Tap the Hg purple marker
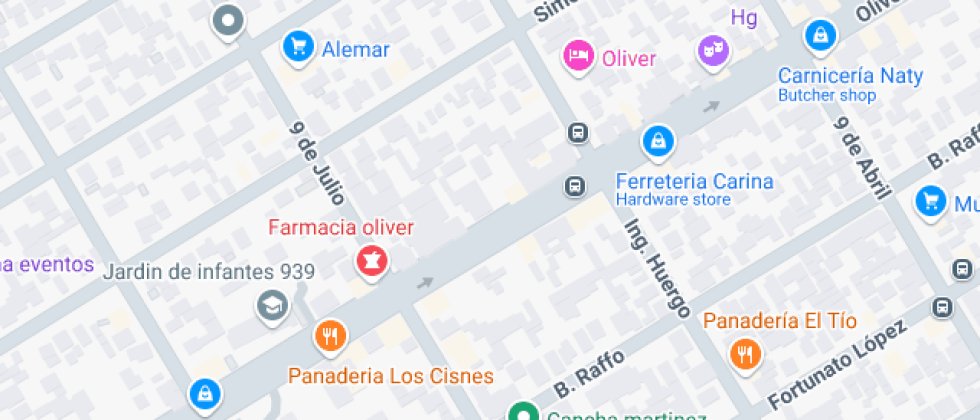Viewport: 980px width, 420px height. (x=714, y=50)
